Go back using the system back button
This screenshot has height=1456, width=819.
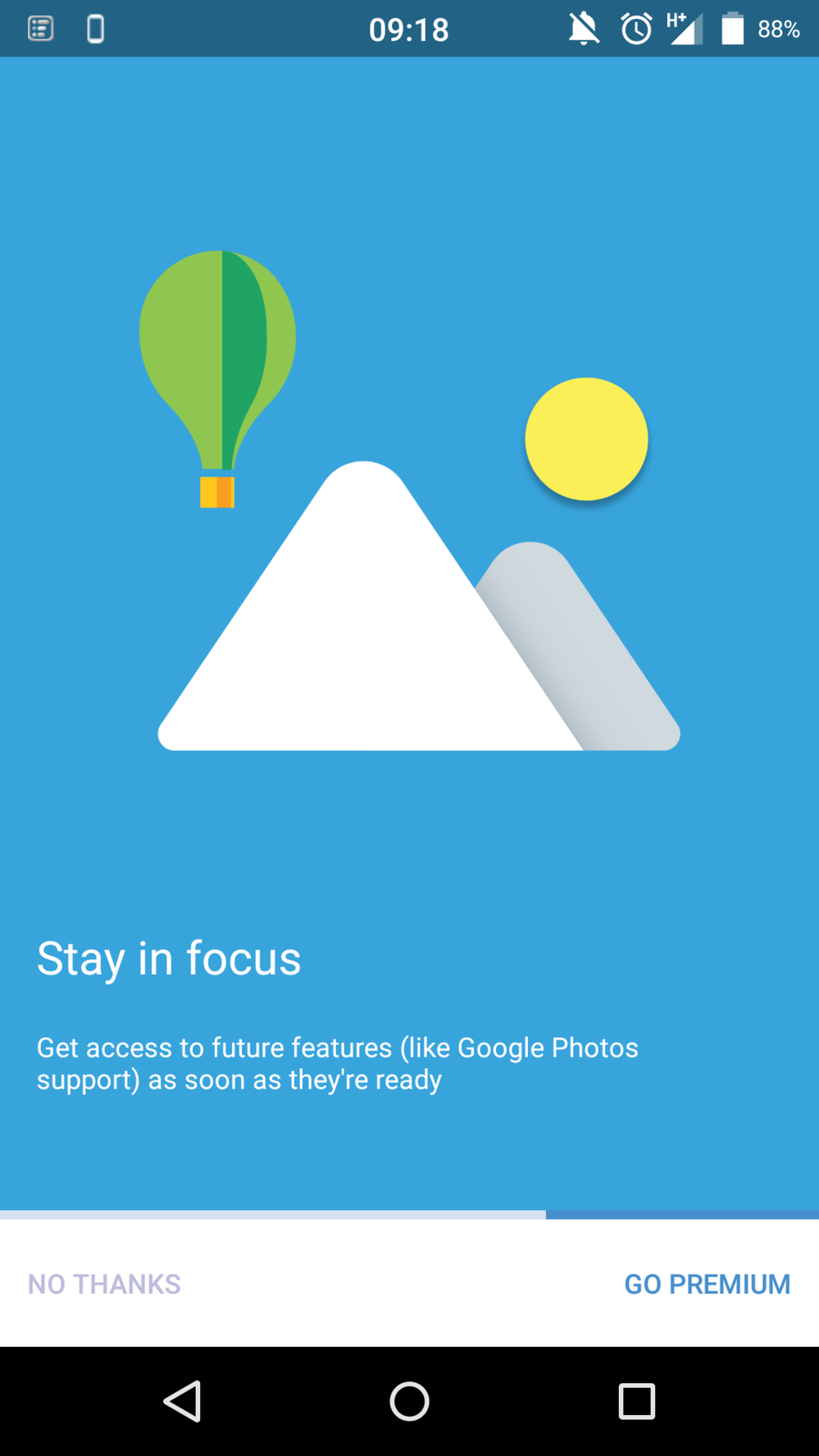coord(182,1401)
